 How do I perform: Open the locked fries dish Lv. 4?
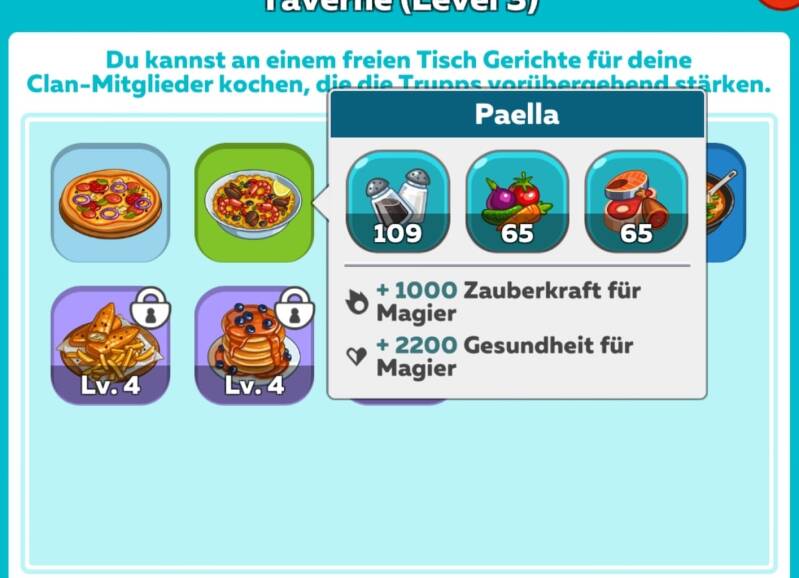pos(110,346)
